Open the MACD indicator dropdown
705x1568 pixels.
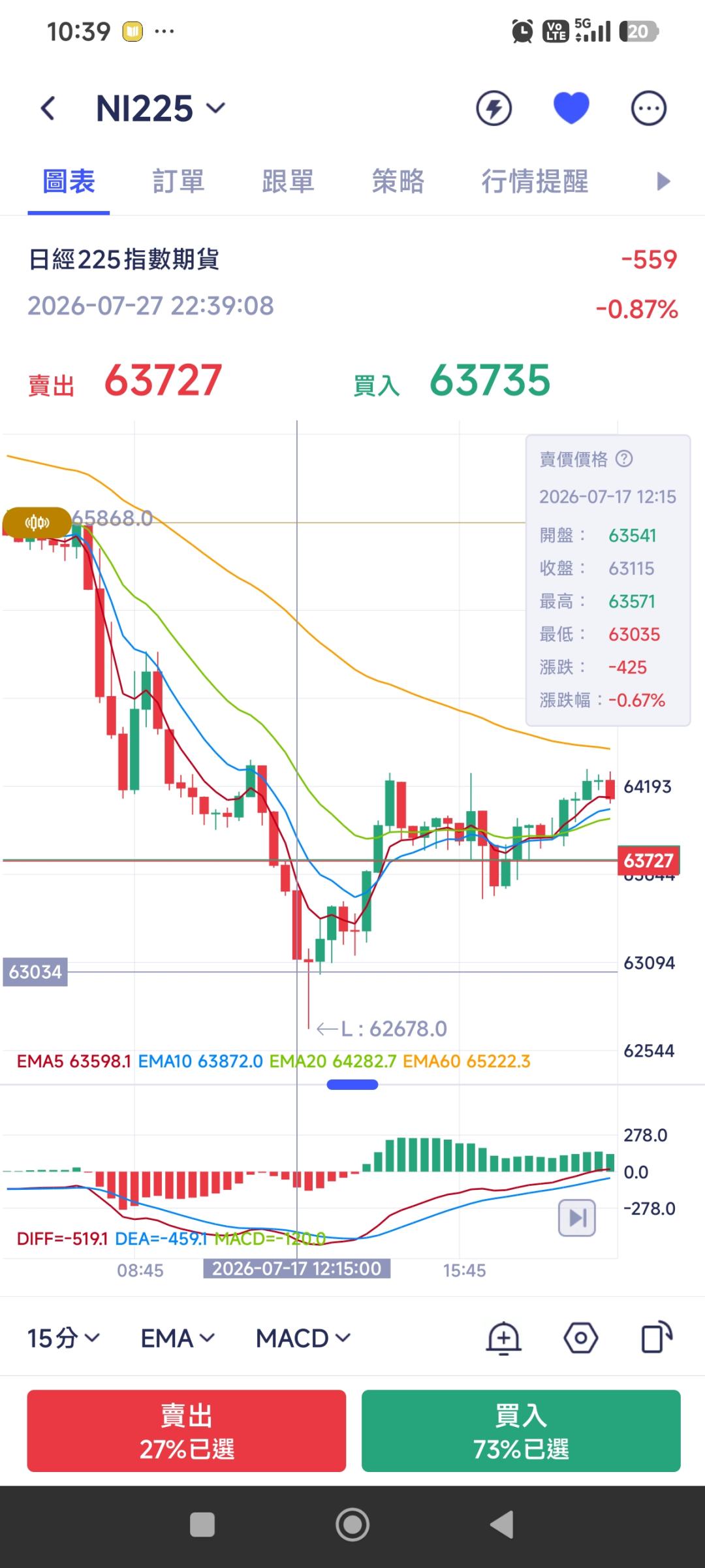(x=303, y=1338)
